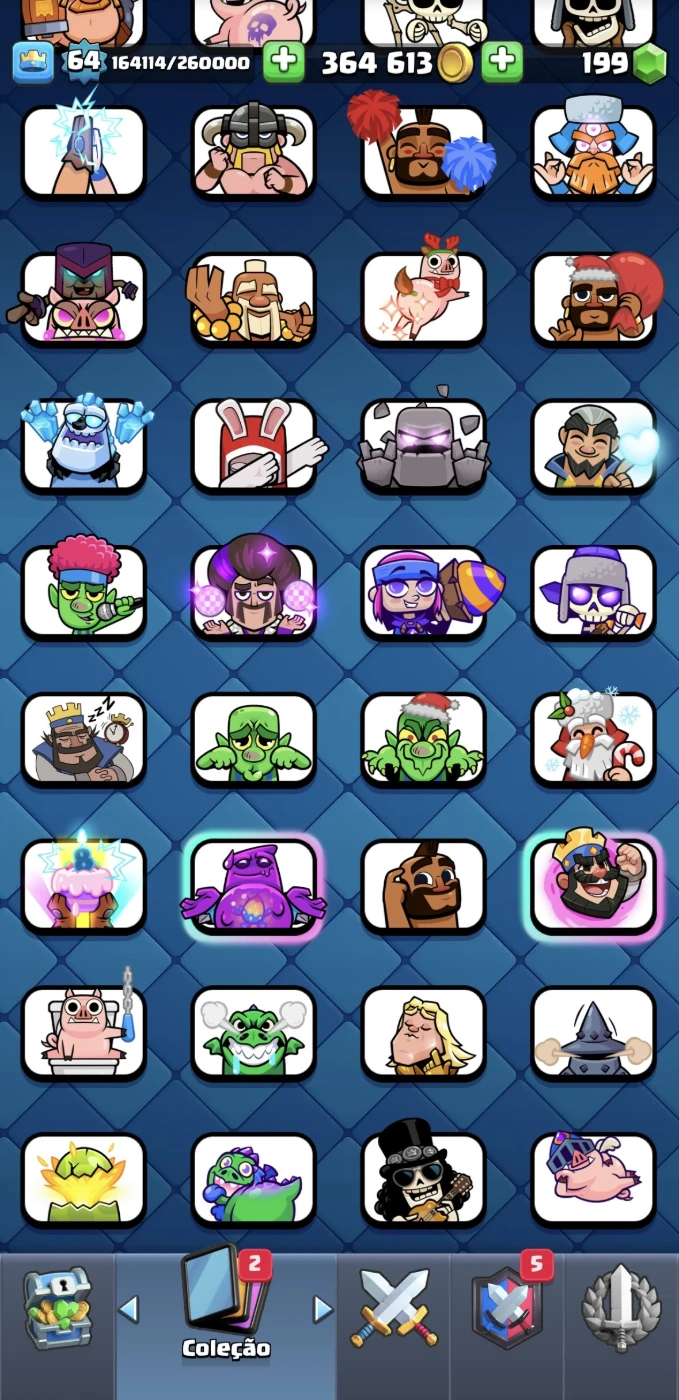Open the clan shield tab with badge 5
The height and width of the screenshot is (1400, 679).
(x=507, y=1308)
